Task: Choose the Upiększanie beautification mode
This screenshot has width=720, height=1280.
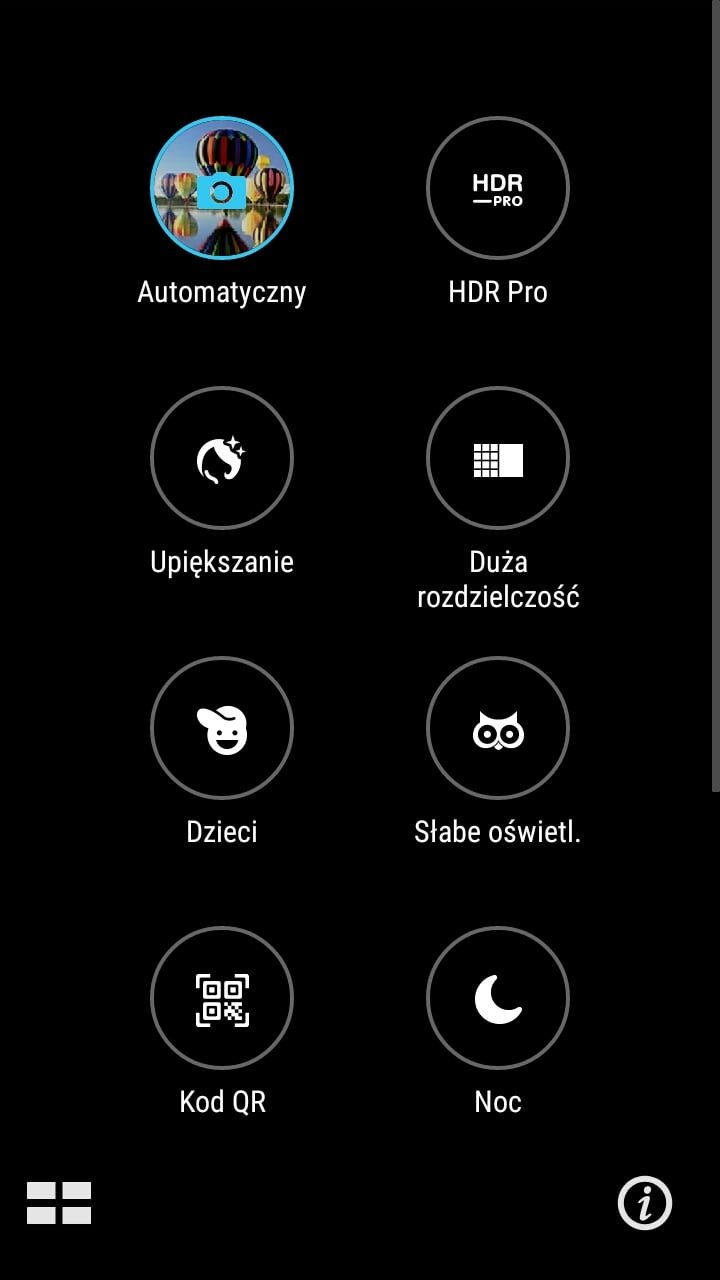Action: tap(222, 458)
